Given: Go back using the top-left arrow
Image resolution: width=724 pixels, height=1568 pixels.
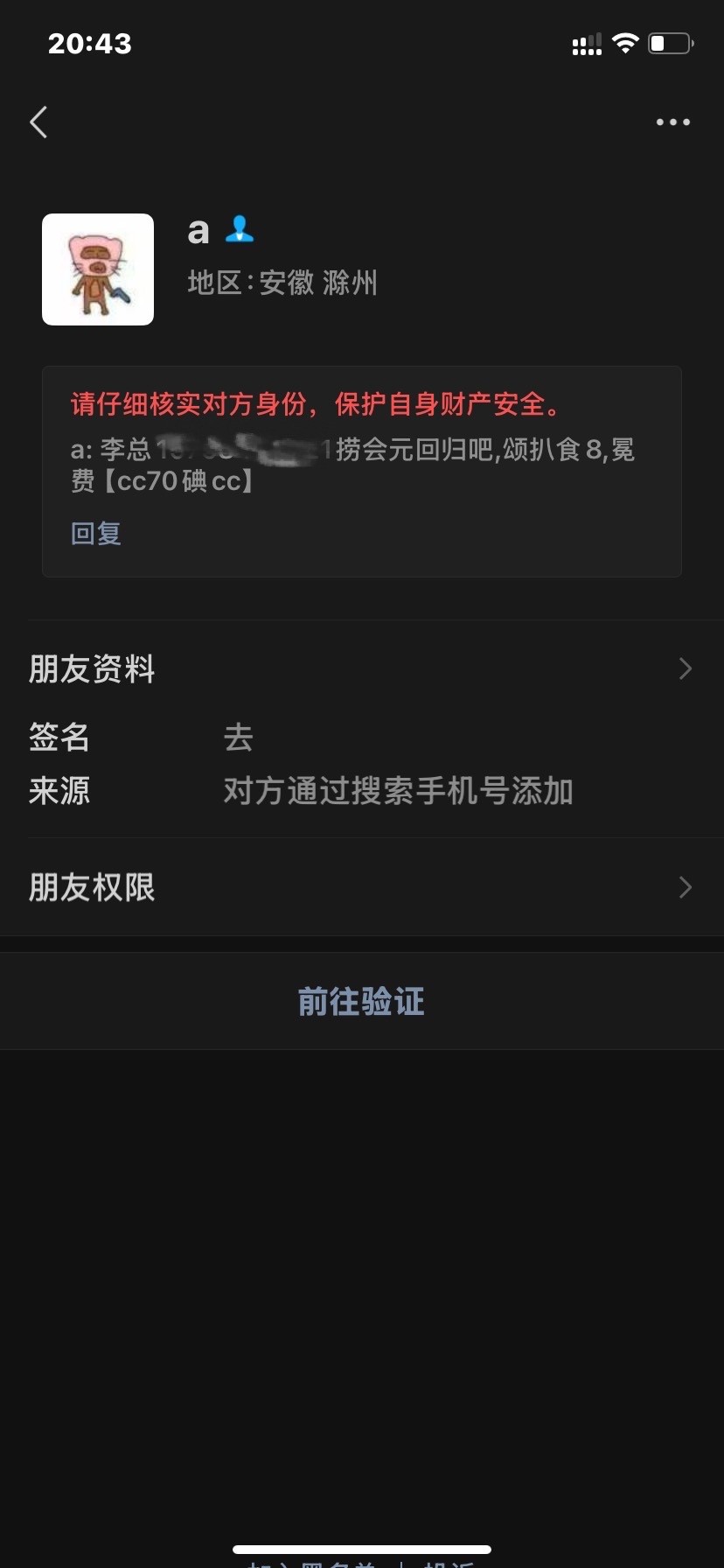Looking at the screenshot, I should tap(38, 122).
